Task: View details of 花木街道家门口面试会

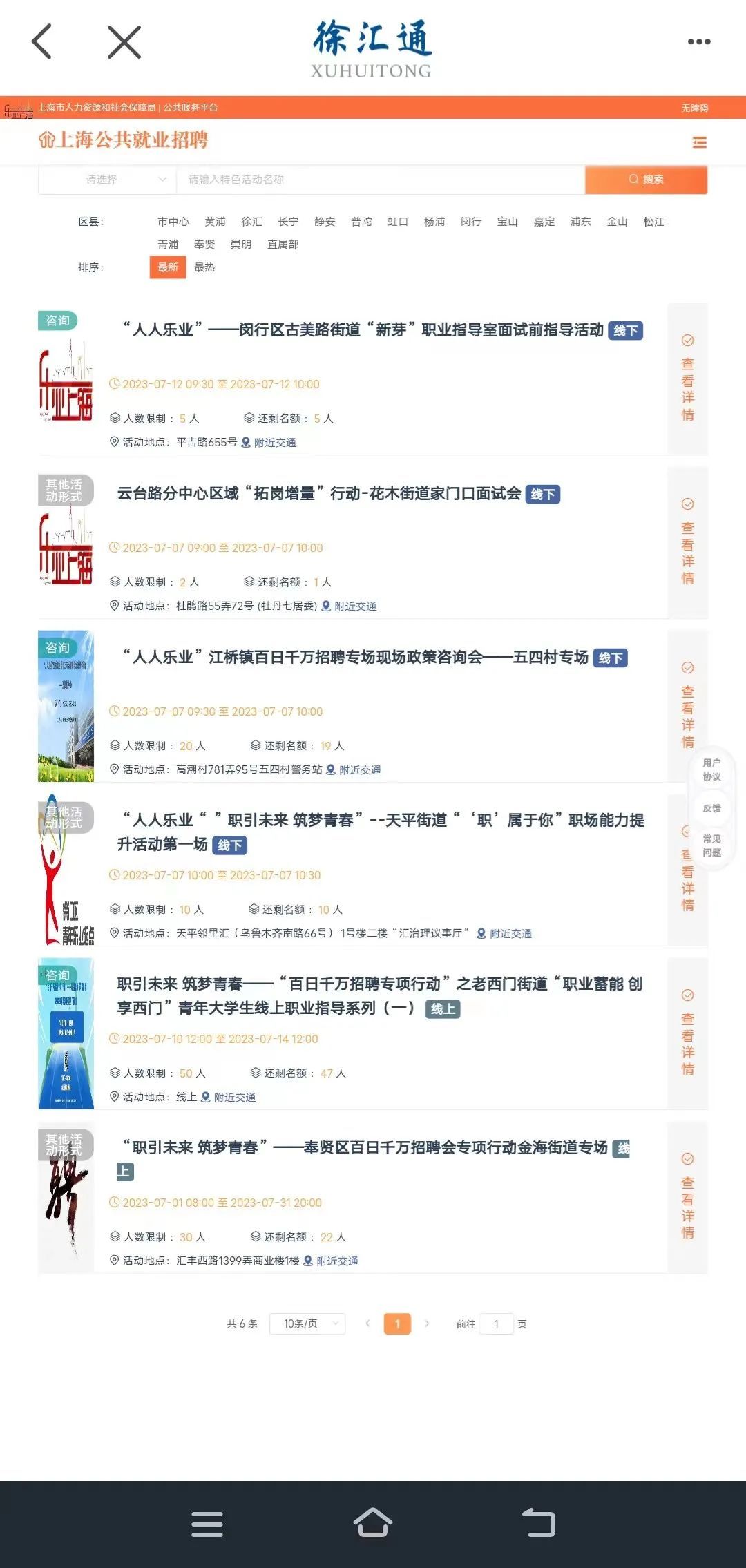Action: 687,542
